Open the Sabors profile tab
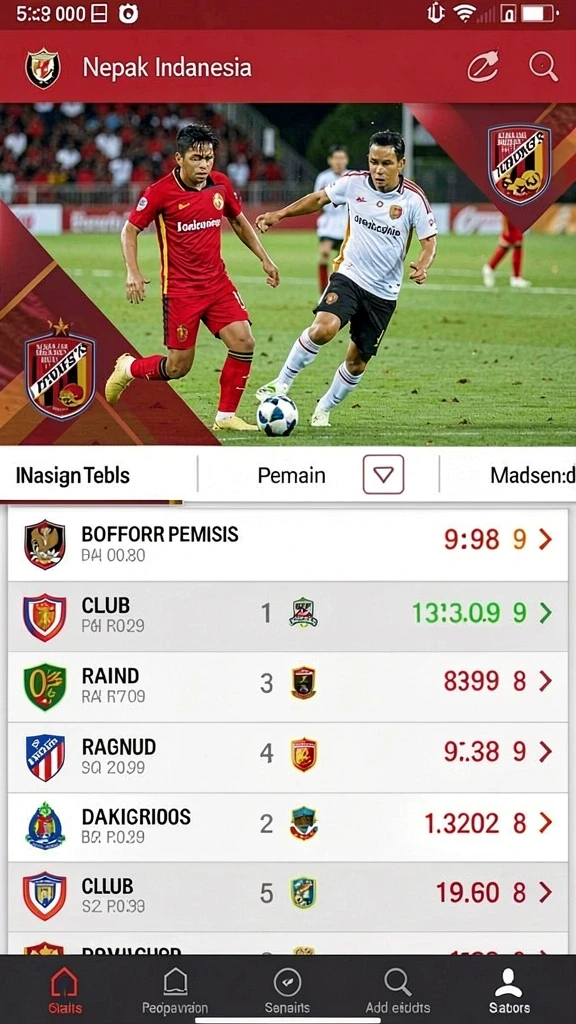This screenshot has width=576, height=1024. [x=509, y=991]
